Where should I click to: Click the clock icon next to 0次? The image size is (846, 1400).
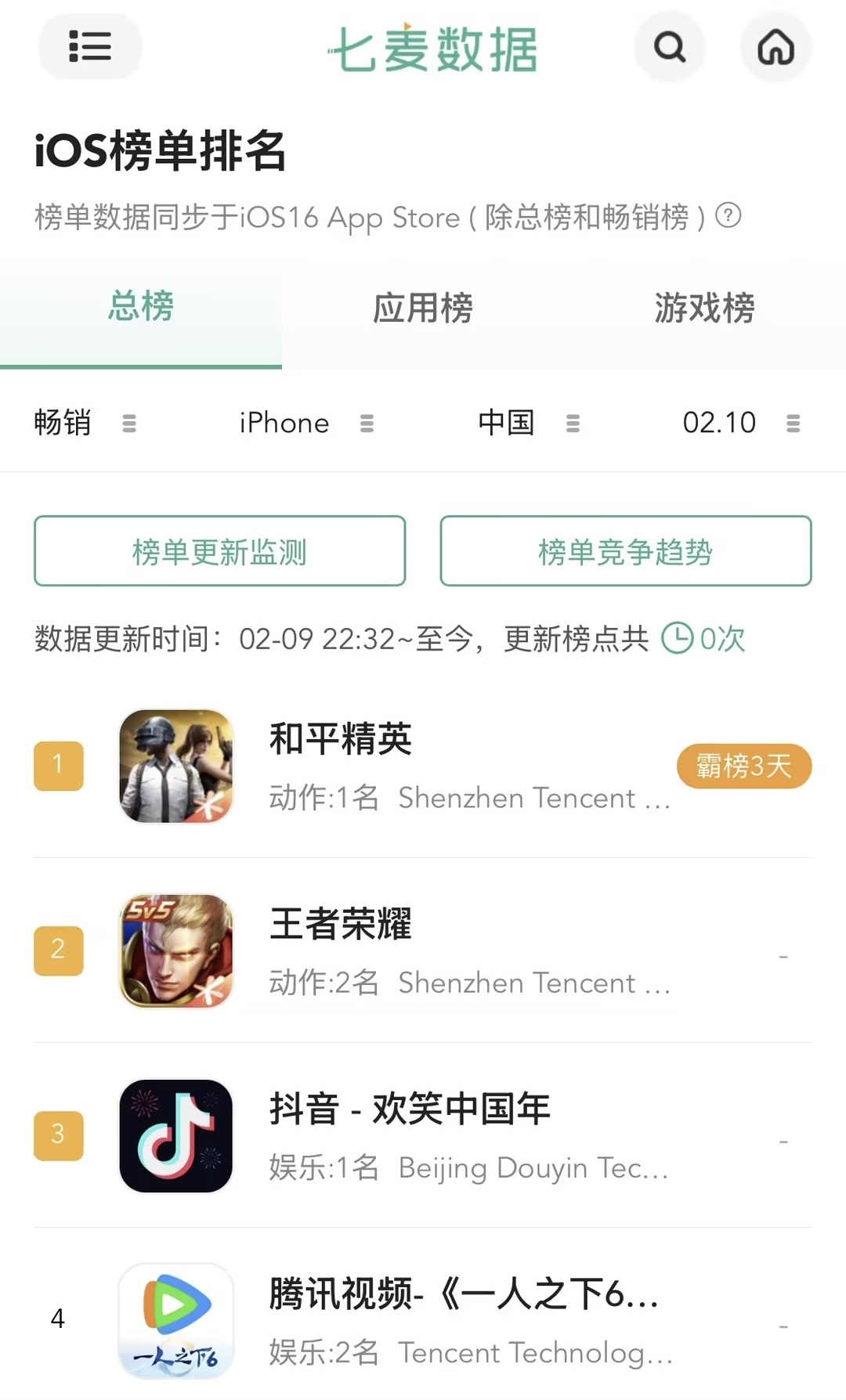[678, 640]
